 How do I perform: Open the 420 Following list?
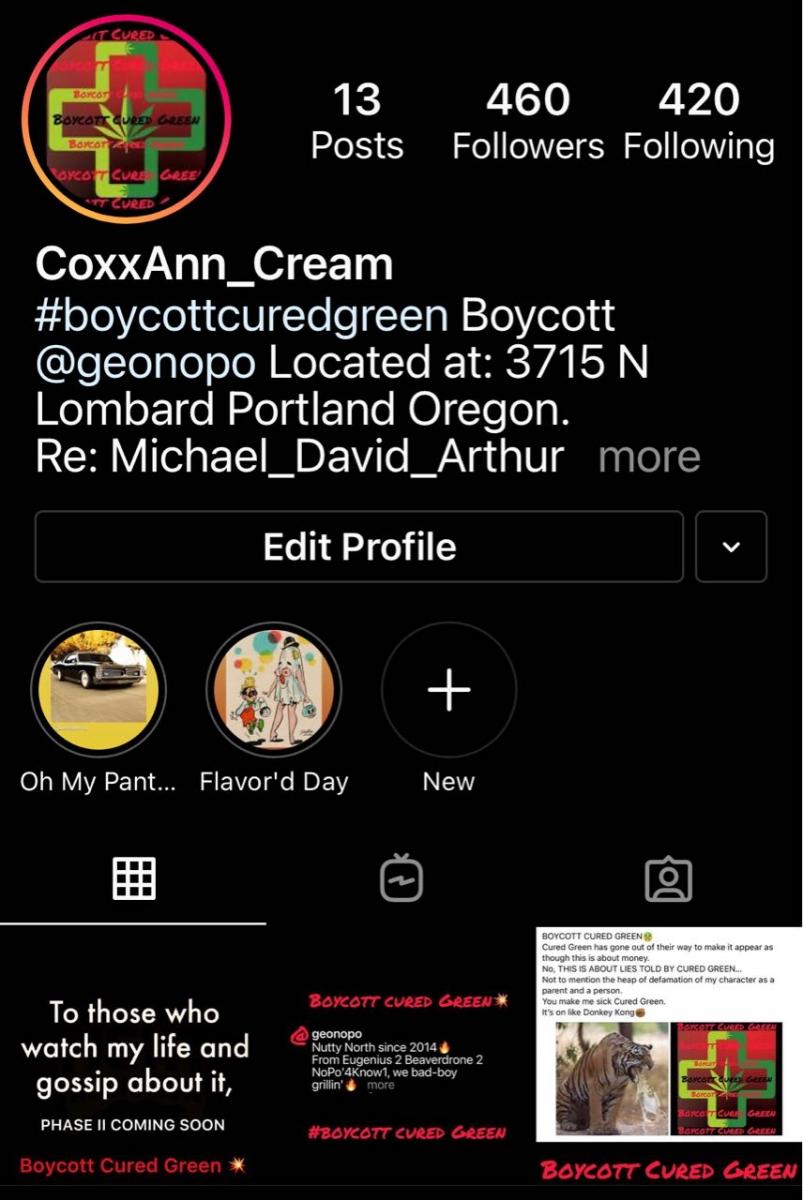pos(699,122)
